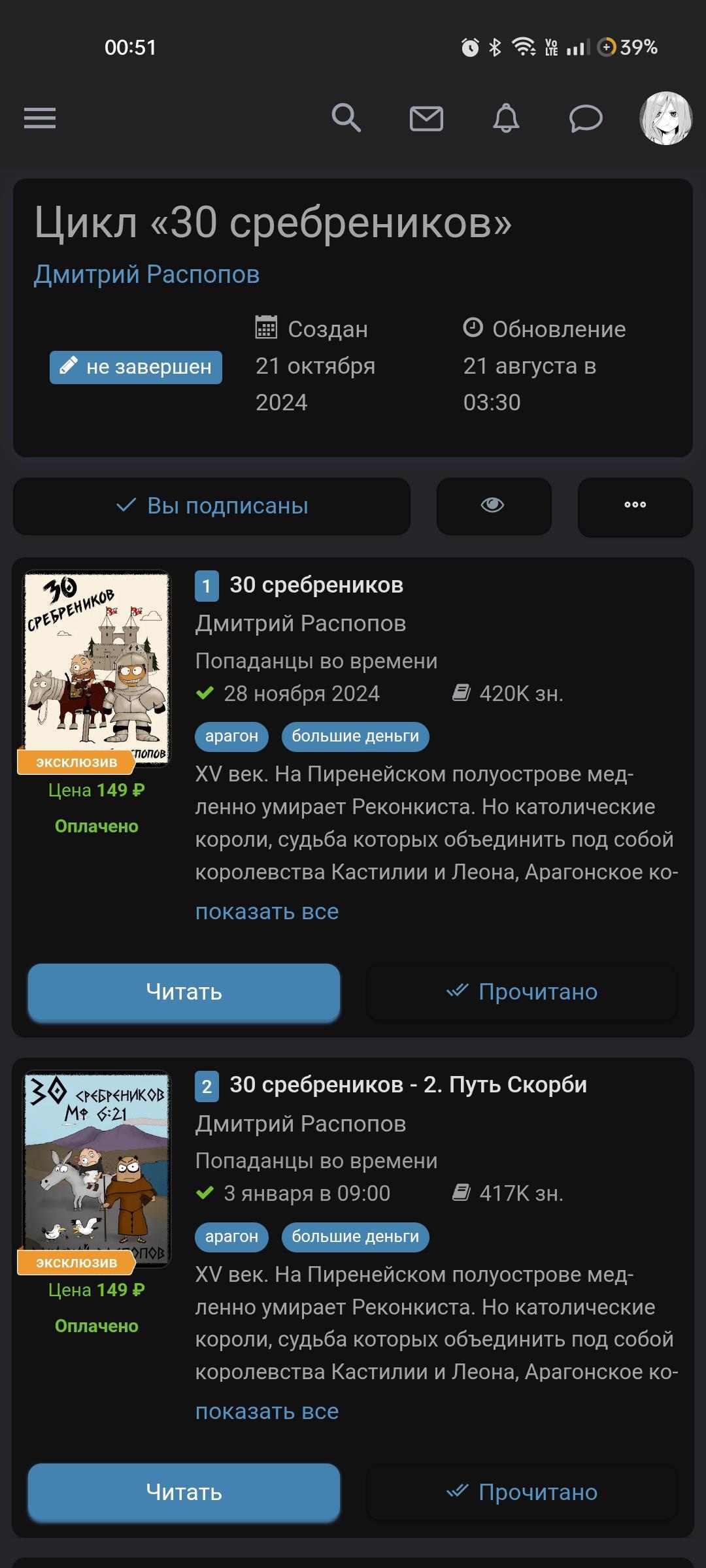Viewport: 706px width, 1568px height.
Task: Open the comments speech bubble
Action: (x=586, y=119)
